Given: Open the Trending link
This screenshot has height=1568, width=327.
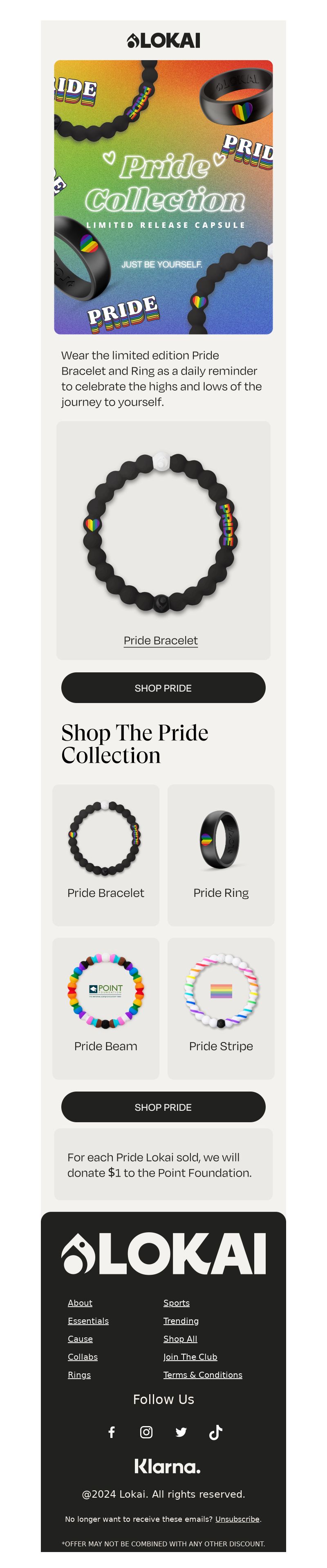Looking at the screenshot, I should click(181, 1320).
